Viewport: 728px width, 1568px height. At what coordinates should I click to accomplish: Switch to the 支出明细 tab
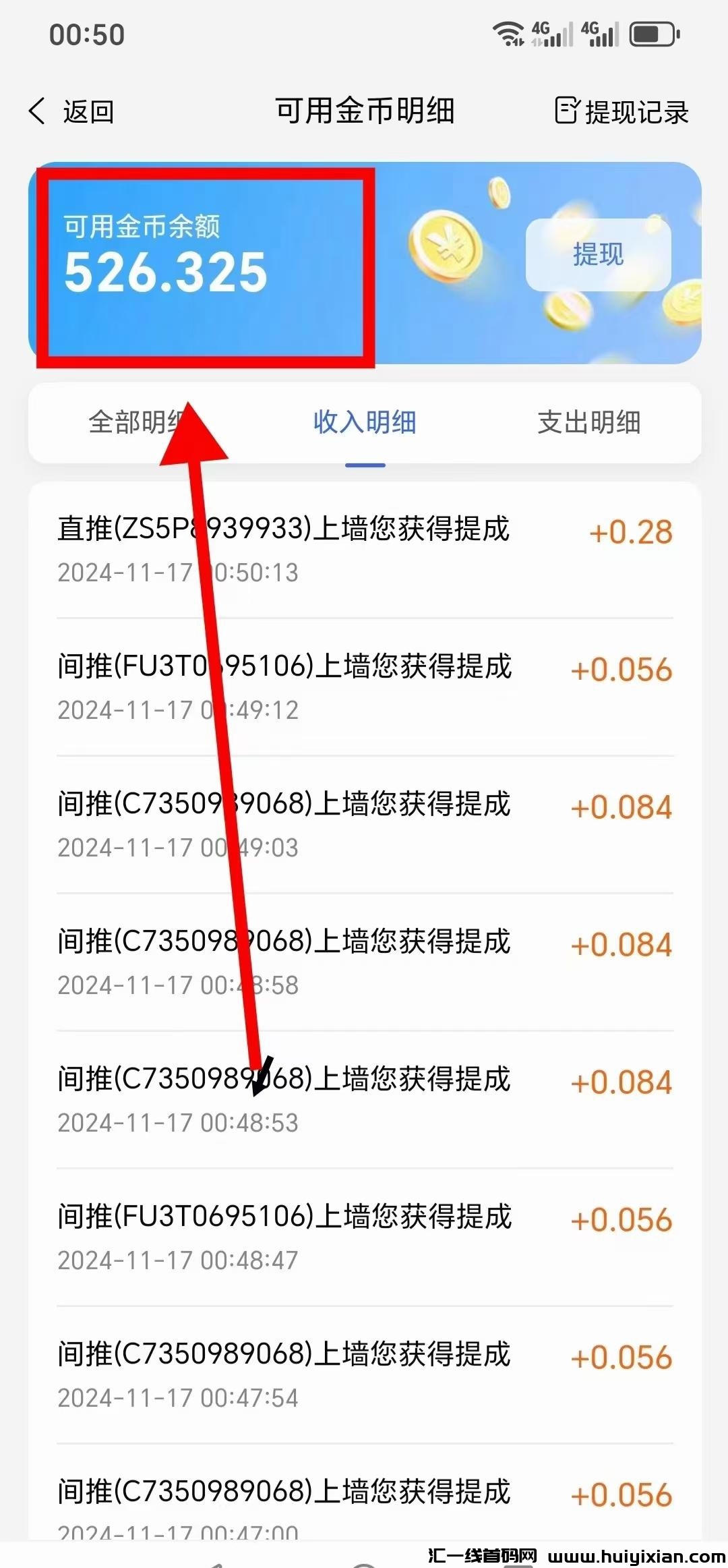coord(588,424)
